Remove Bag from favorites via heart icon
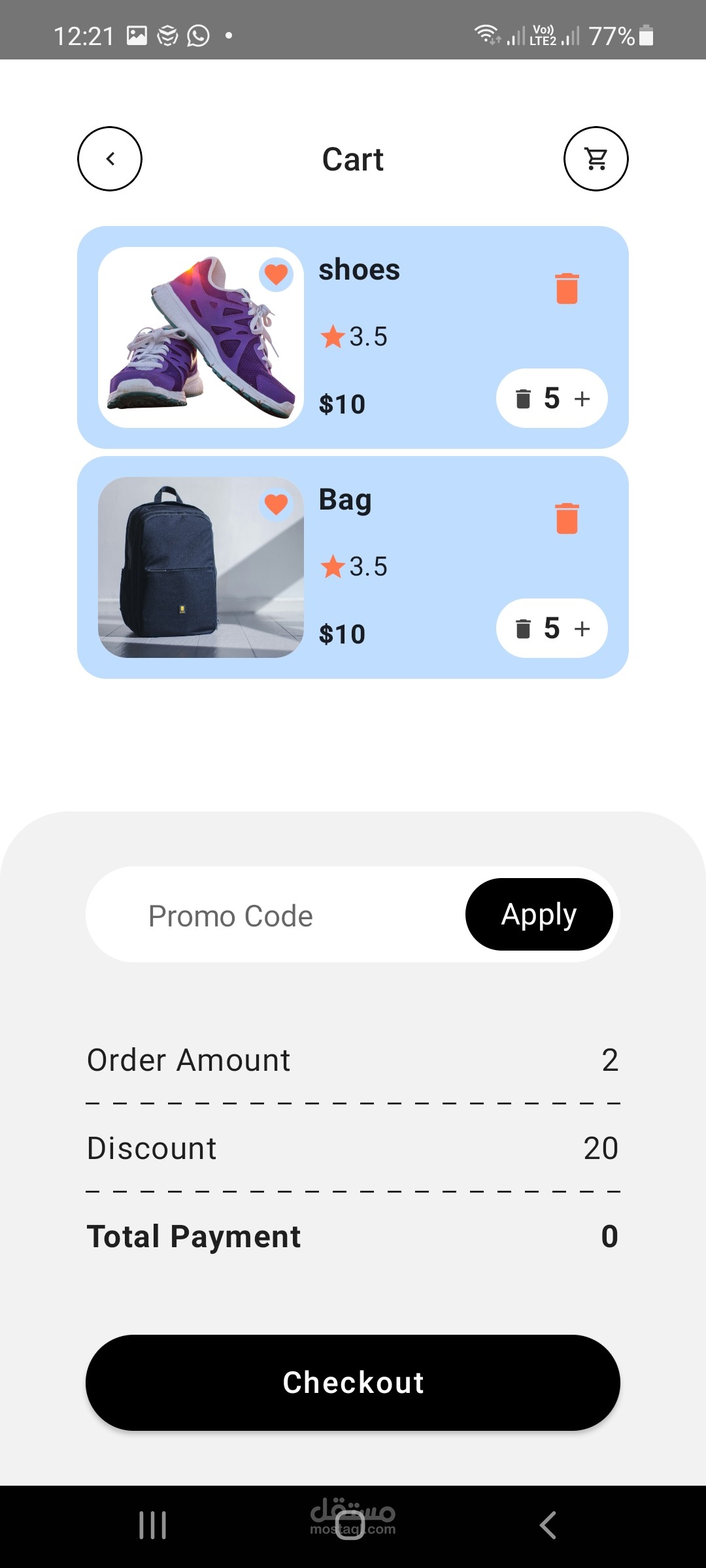 pos(276,504)
